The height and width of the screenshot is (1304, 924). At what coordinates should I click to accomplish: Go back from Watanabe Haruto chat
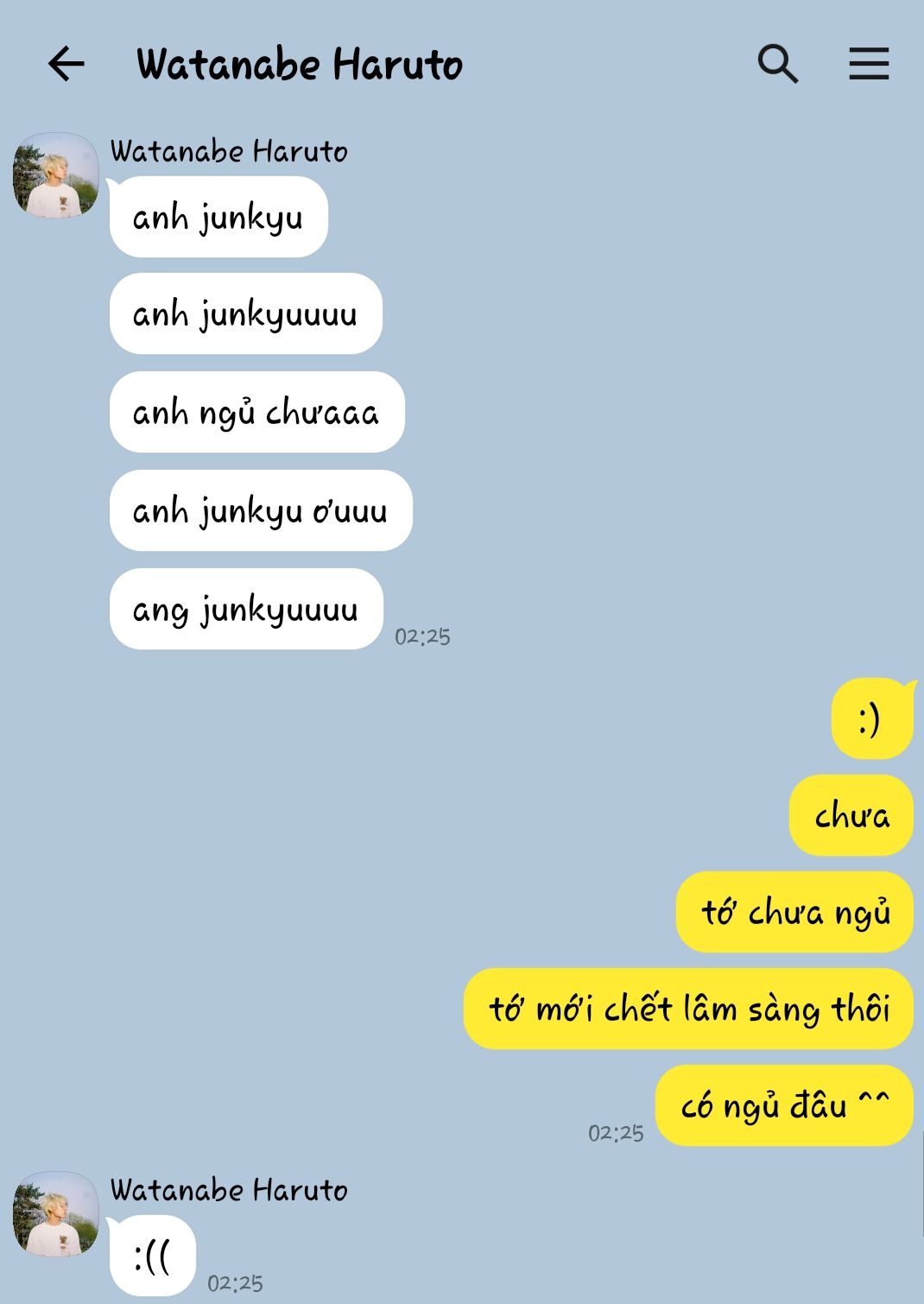[x=66, y=64]
